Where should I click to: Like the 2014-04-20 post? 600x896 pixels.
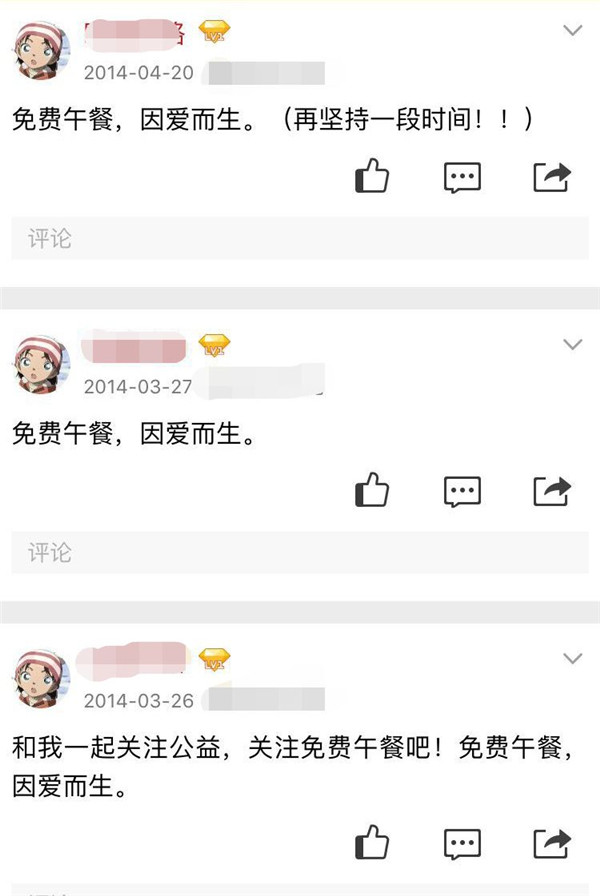coord(372,177)
